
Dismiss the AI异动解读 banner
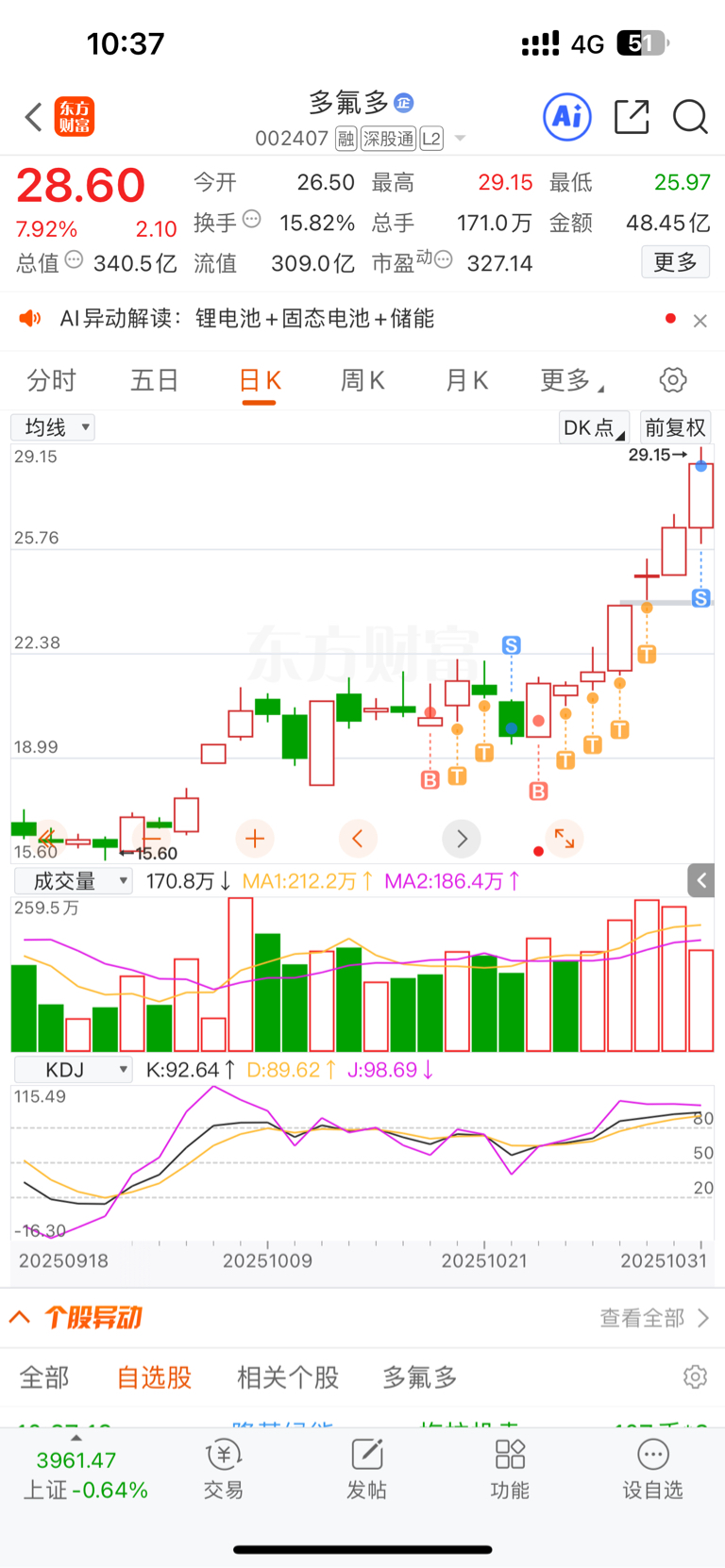pos(700,321)
